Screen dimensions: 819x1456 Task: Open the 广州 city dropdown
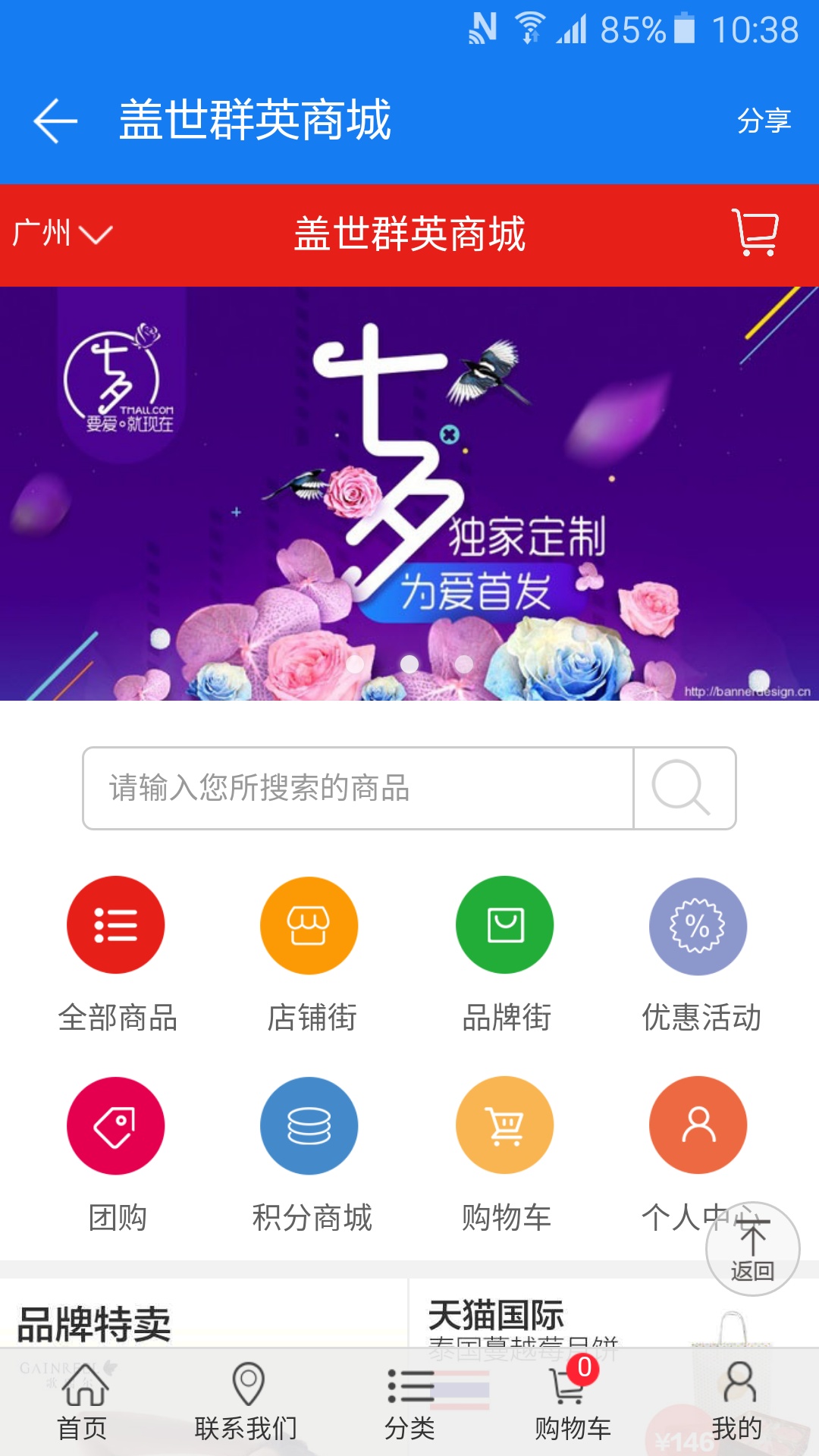(62, 234)
